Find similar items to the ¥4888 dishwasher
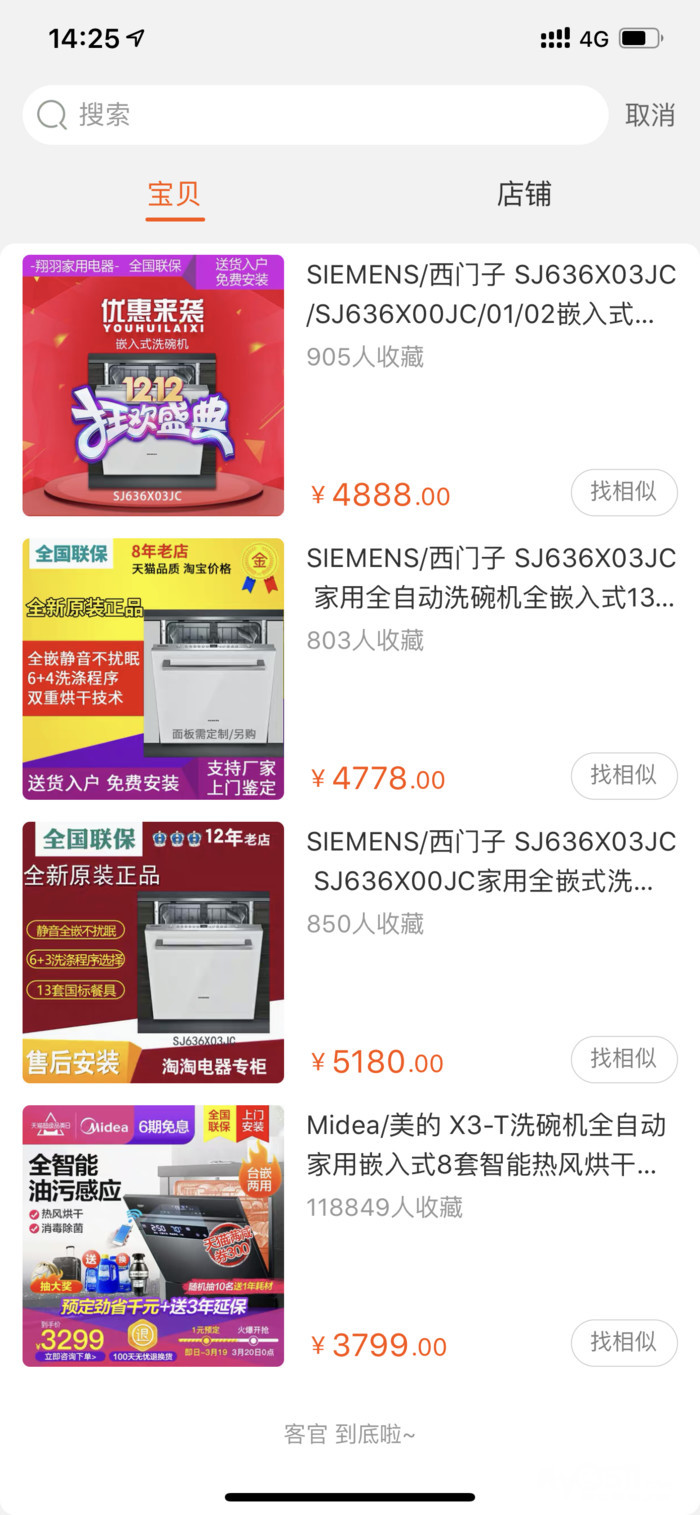Screen dimensions: 700x1515 tap(624, 492)
